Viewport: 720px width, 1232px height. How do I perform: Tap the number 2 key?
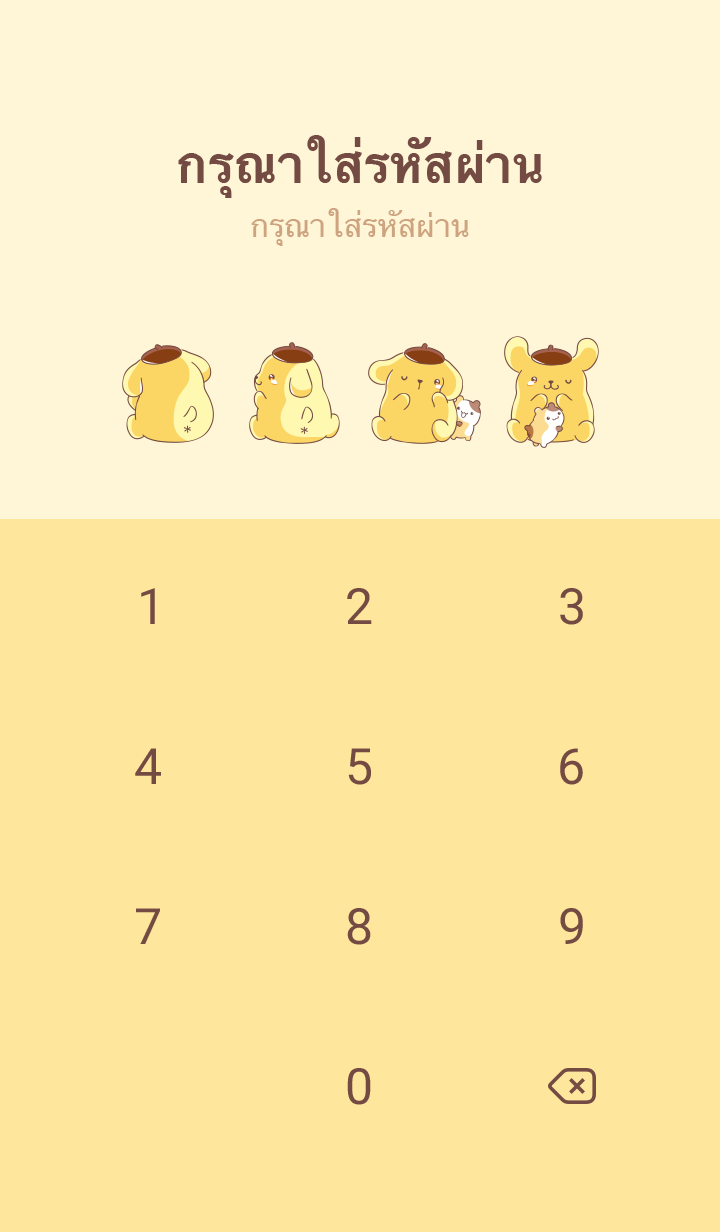point(359,607)
